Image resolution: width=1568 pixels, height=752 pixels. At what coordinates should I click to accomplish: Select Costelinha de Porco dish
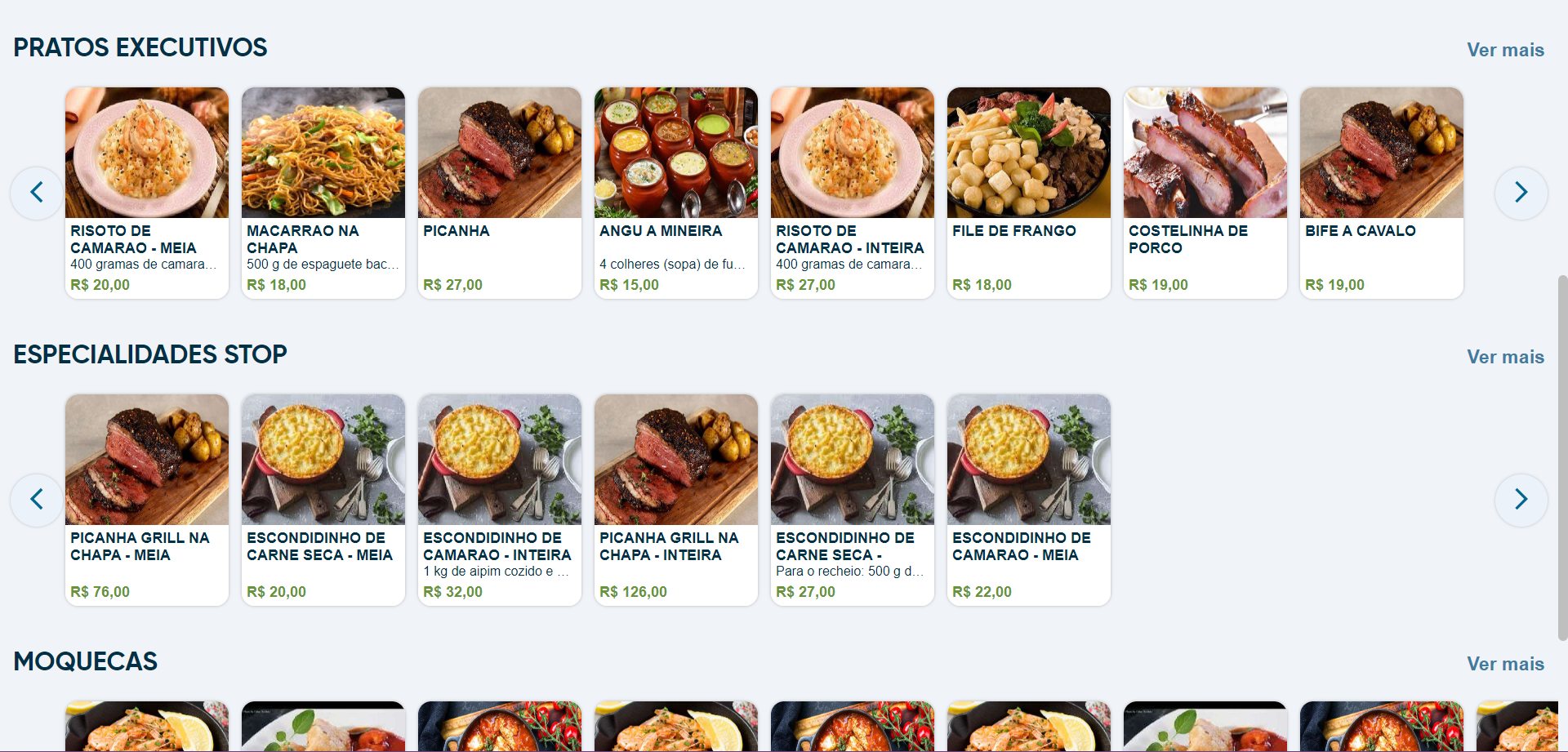pos(1205,193)
